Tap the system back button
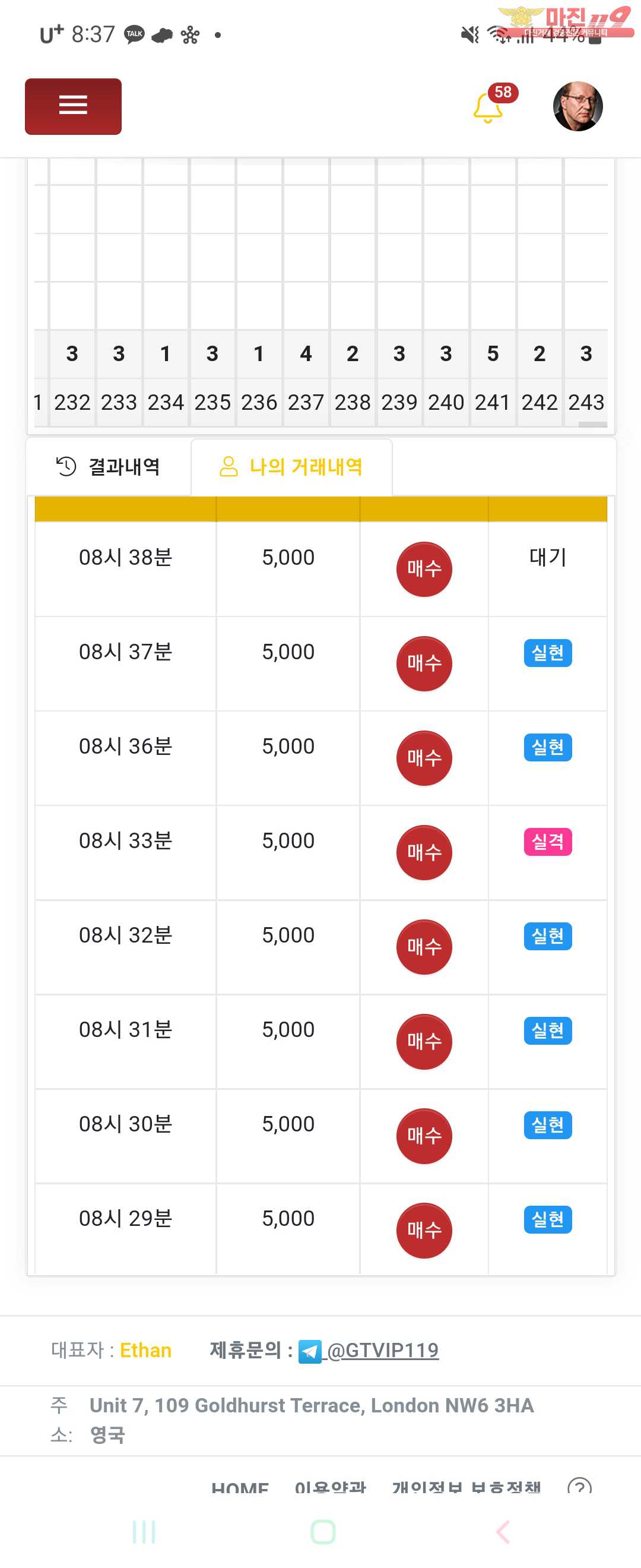The width and height of the screenshot is (641, 1568). [x=503, y=1531]
